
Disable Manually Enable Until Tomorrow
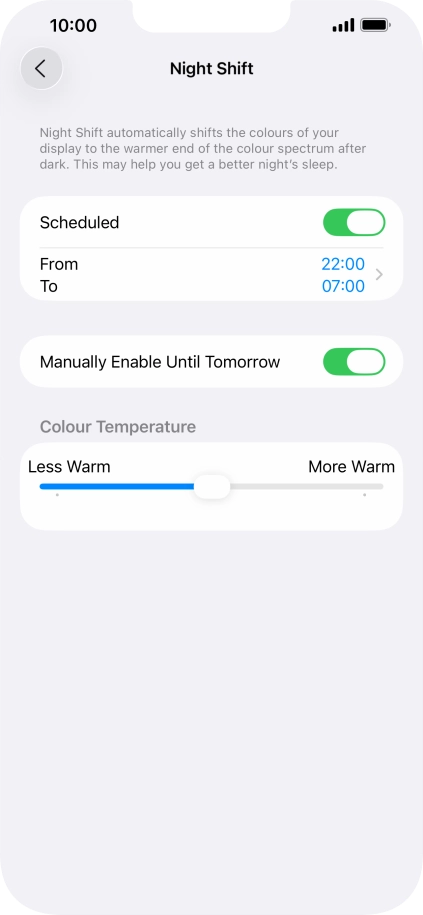click(x=354, y=362)
